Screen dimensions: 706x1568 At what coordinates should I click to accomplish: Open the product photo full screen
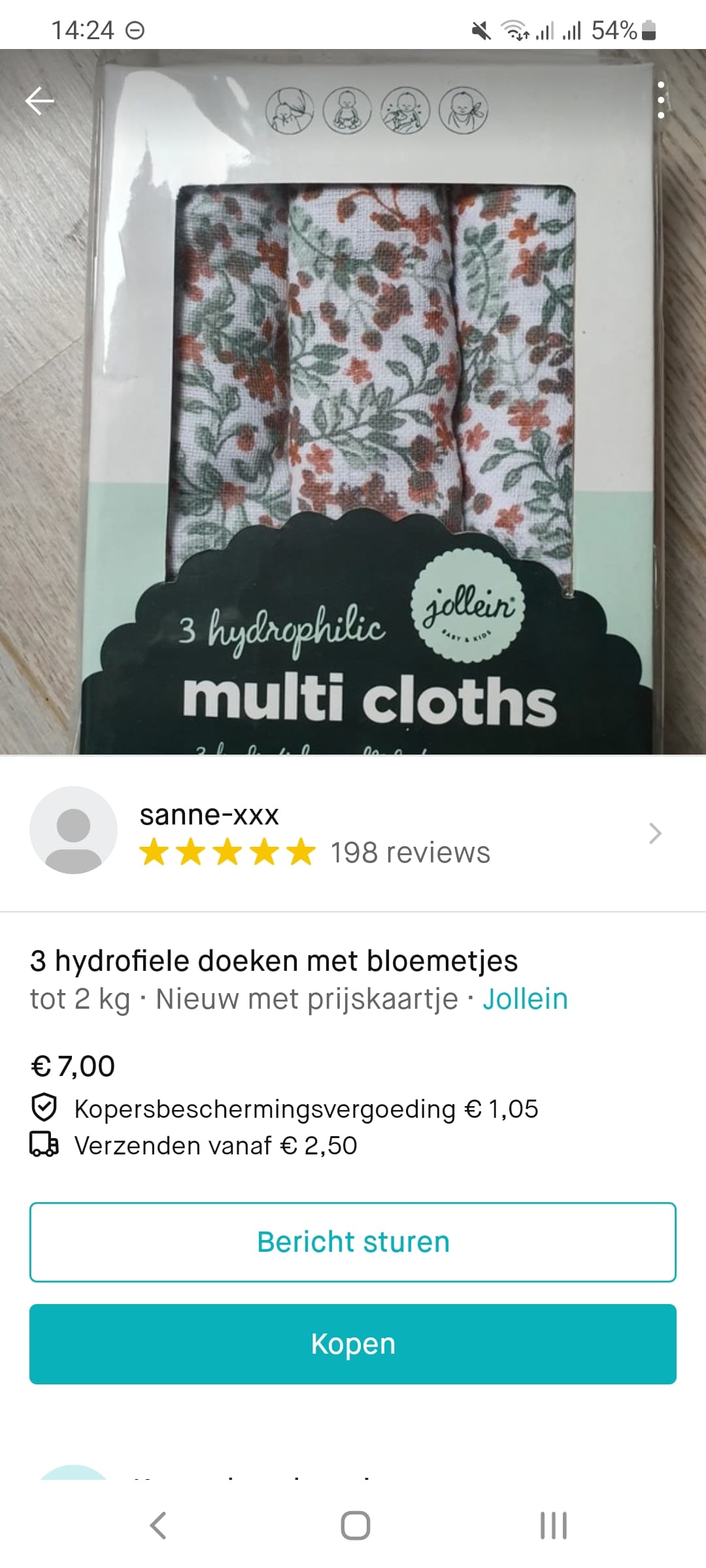tap(353, 402)
